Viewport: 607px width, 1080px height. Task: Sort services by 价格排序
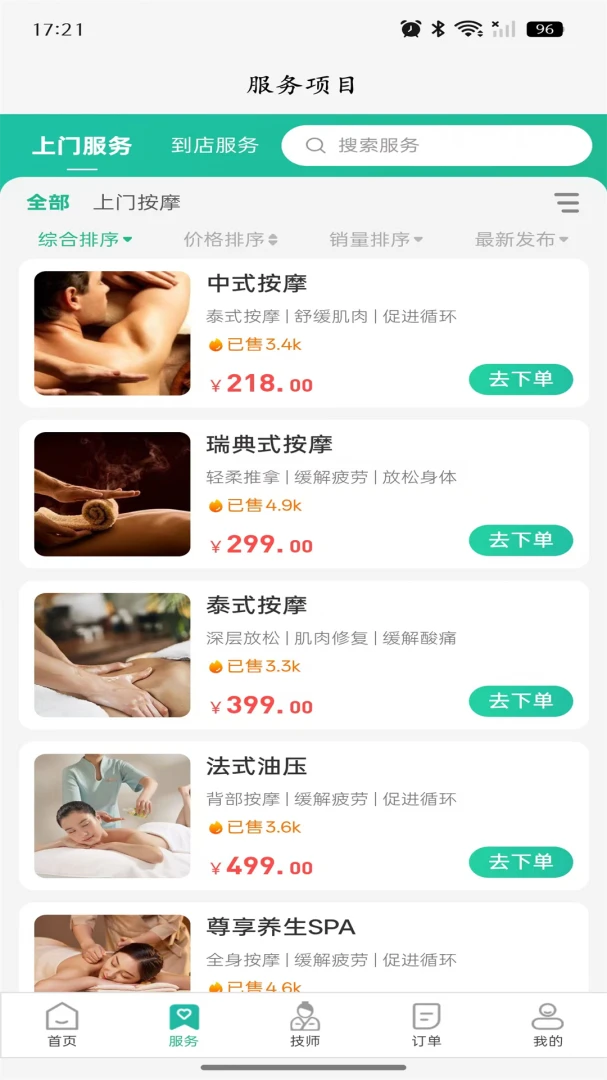tap(230, 240)
